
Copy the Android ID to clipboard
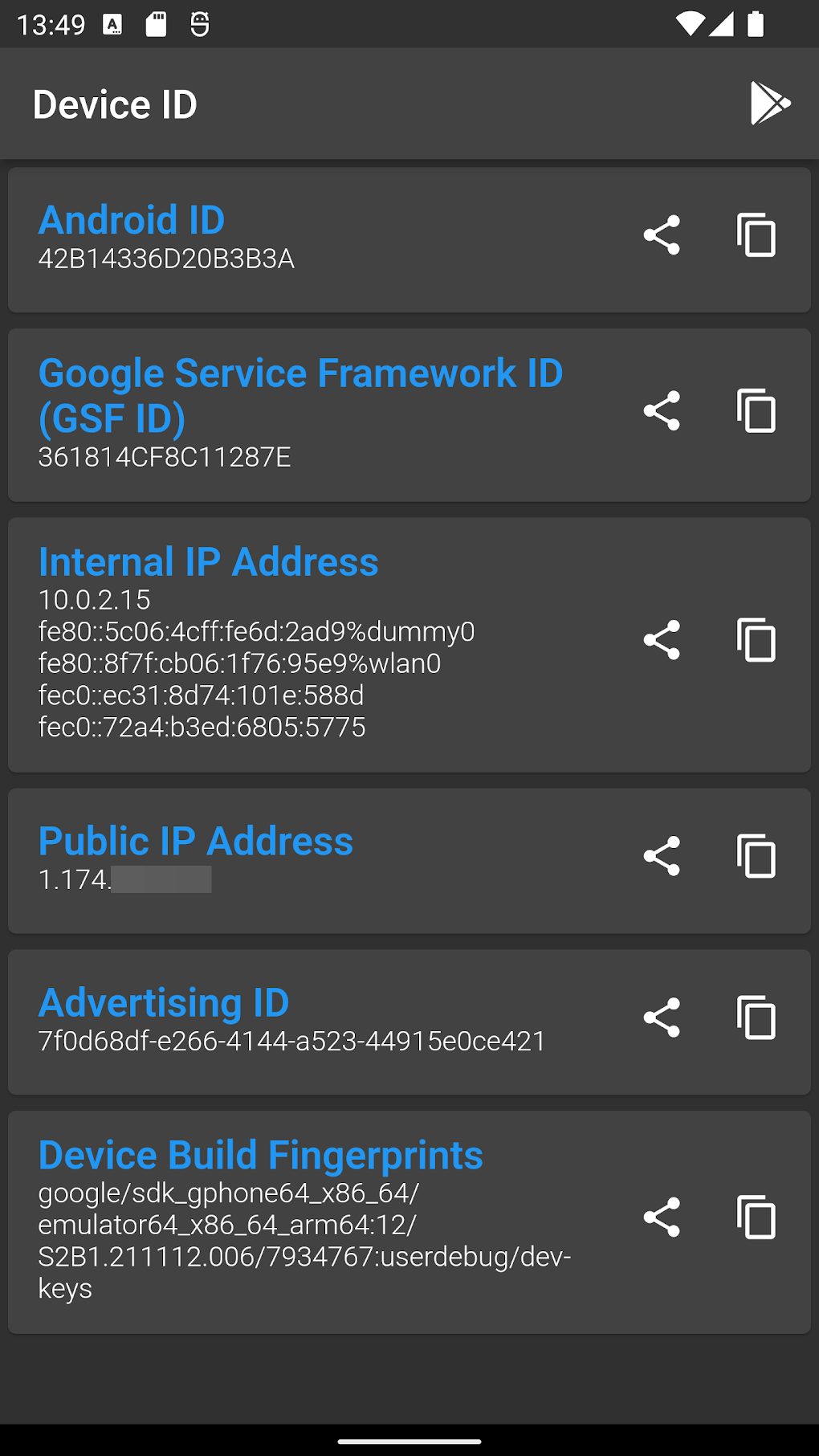(x=756, y=235)
